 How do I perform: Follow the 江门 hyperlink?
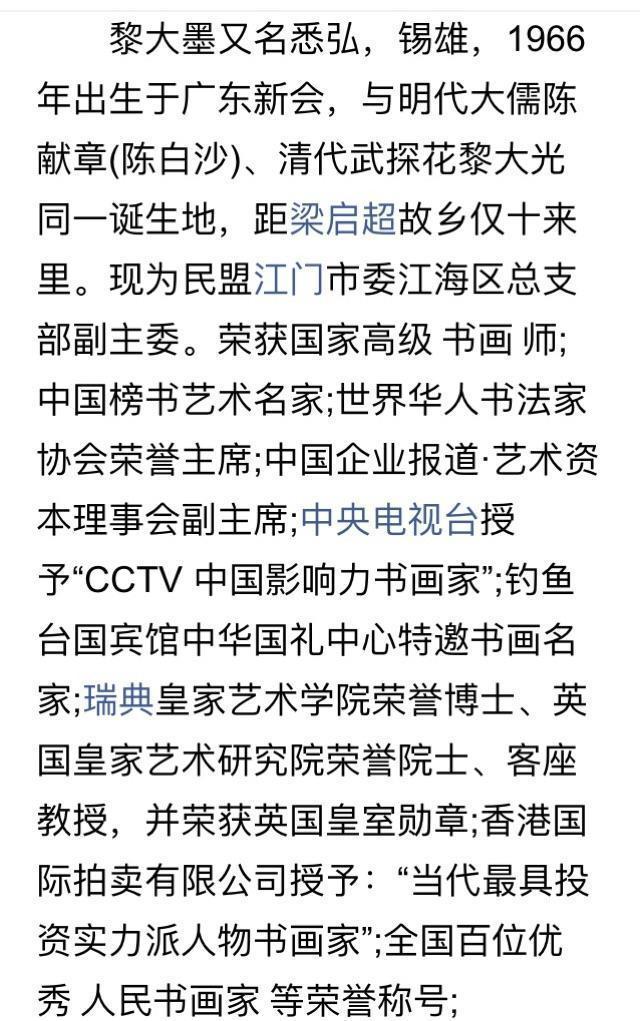pyautogui.click(x=290, y=281)
